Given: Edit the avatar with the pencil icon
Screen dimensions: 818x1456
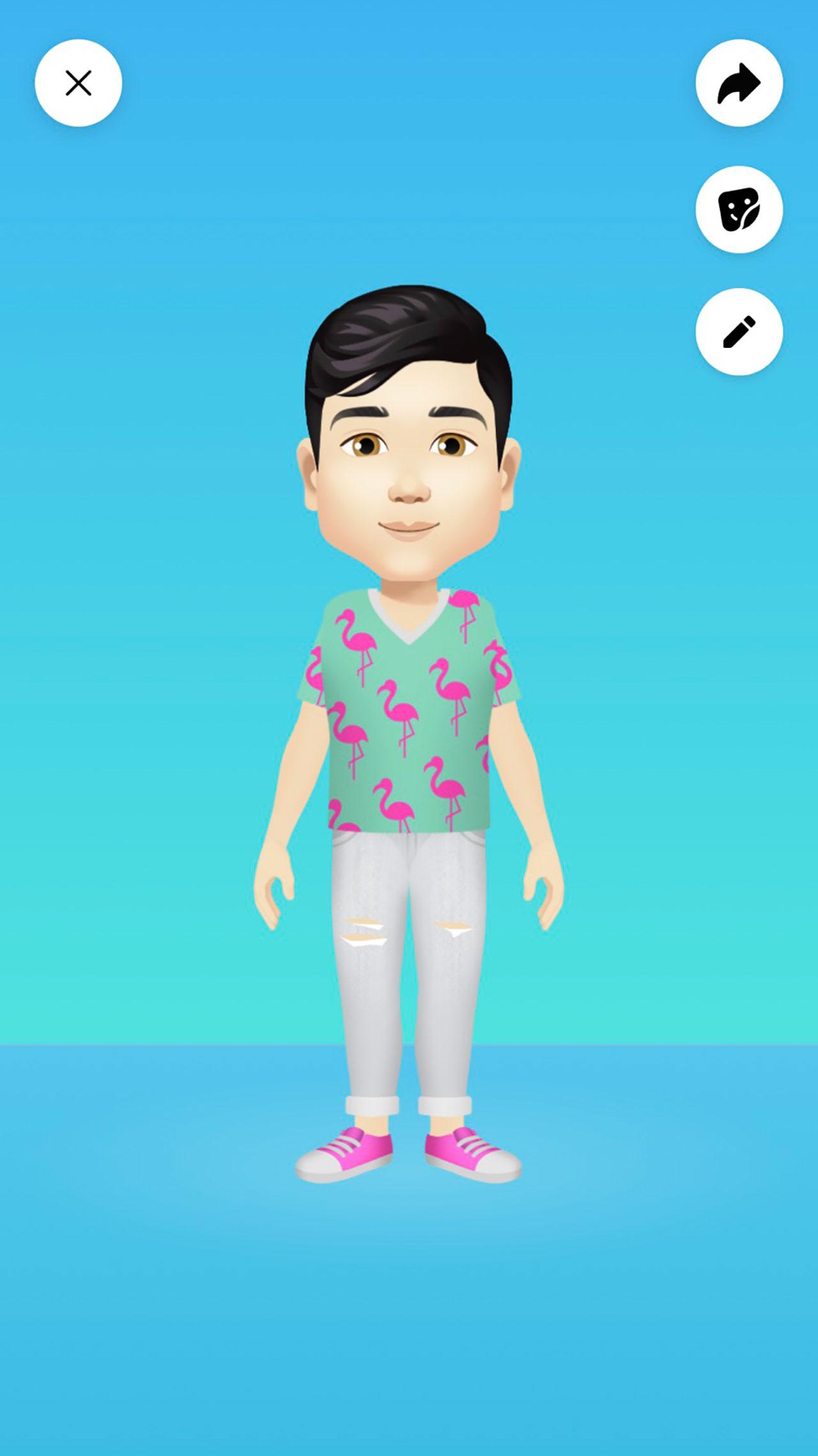Looking at the screenshot, I should coord(739,332).
